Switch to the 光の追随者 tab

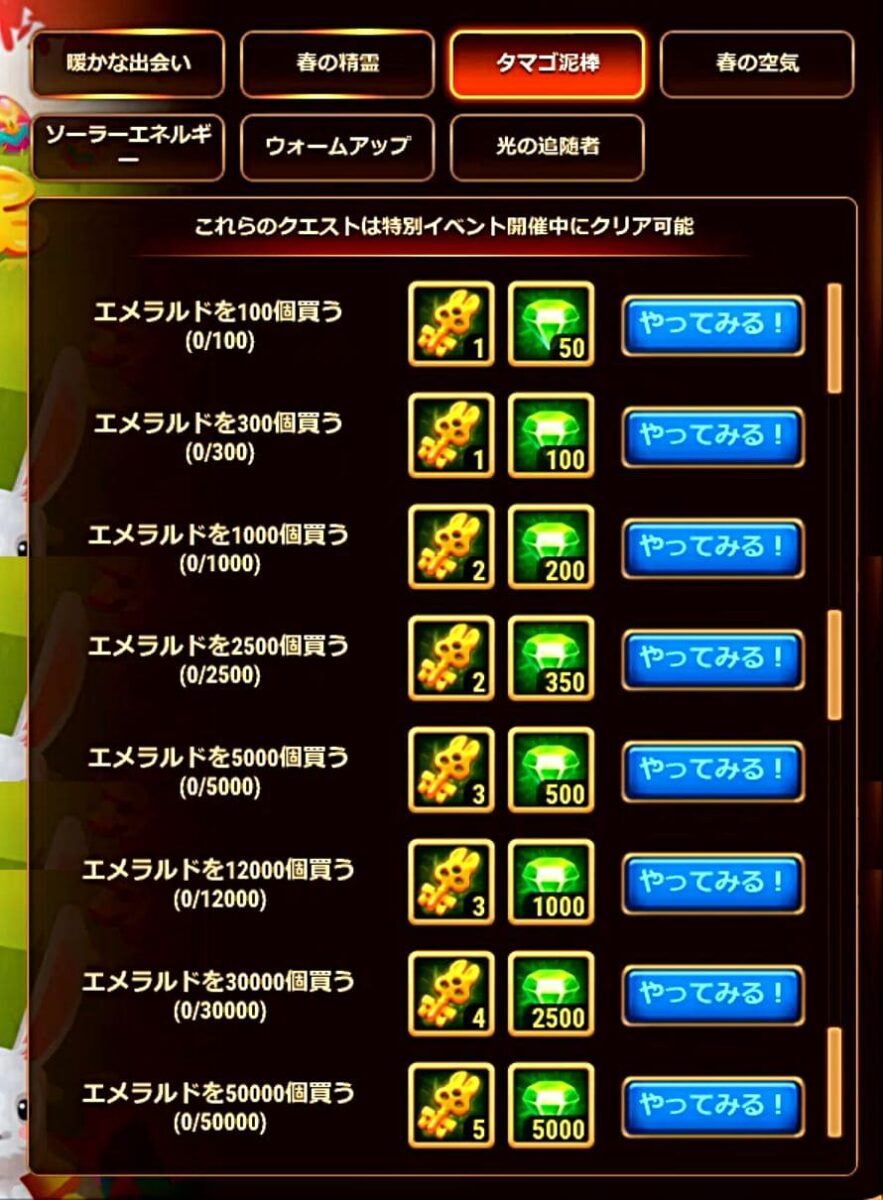point(547,146)
